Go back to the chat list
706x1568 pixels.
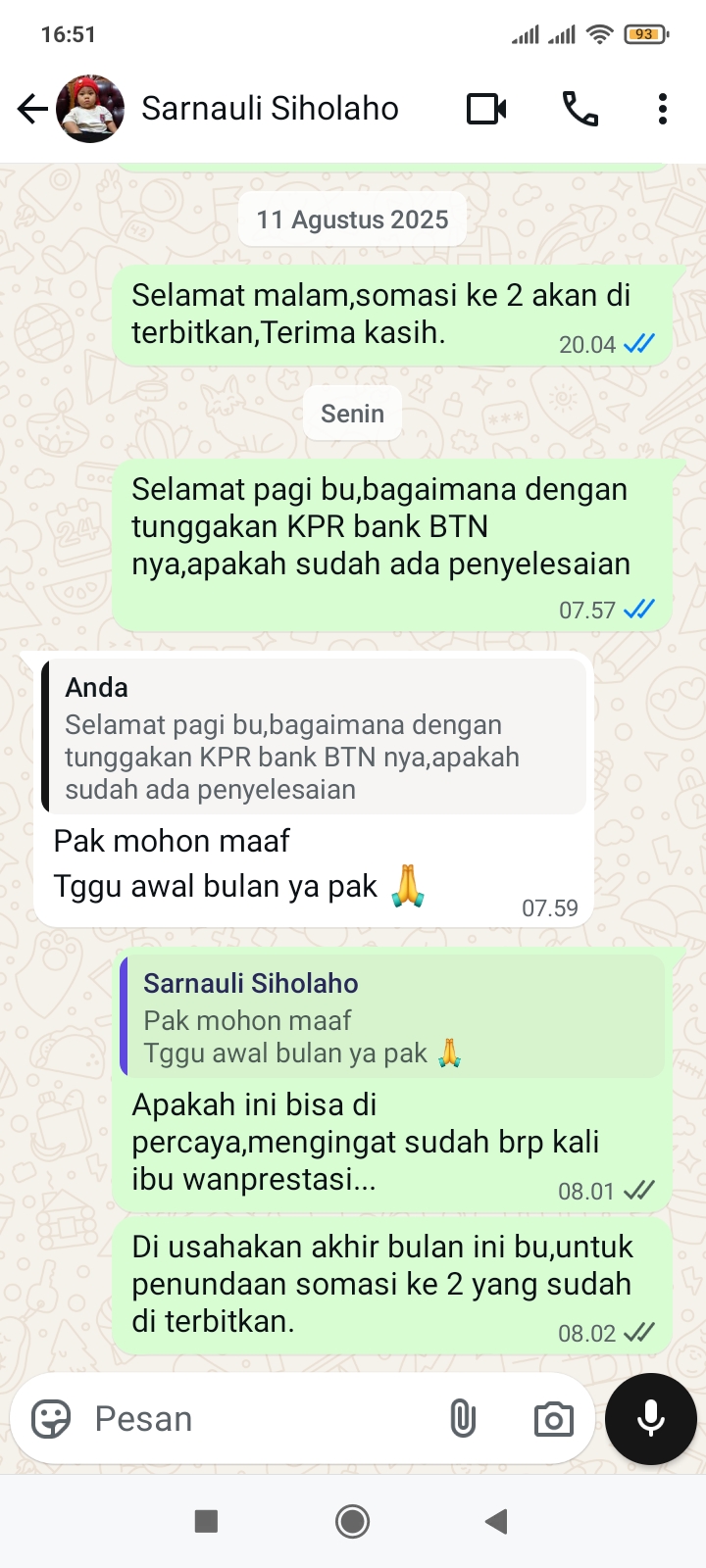click(x=32, y=109)
